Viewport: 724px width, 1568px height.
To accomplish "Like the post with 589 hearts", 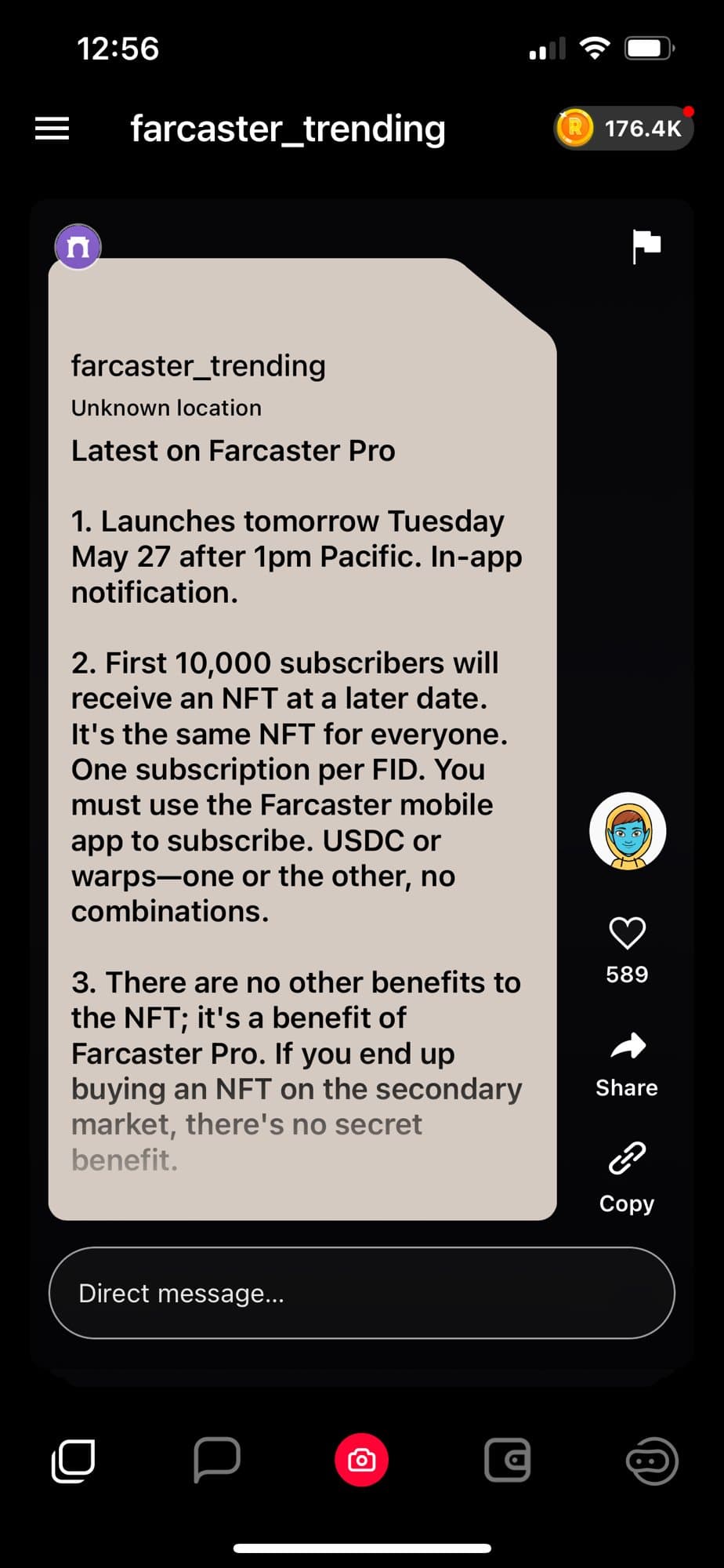I will click(x=628, y=934).
